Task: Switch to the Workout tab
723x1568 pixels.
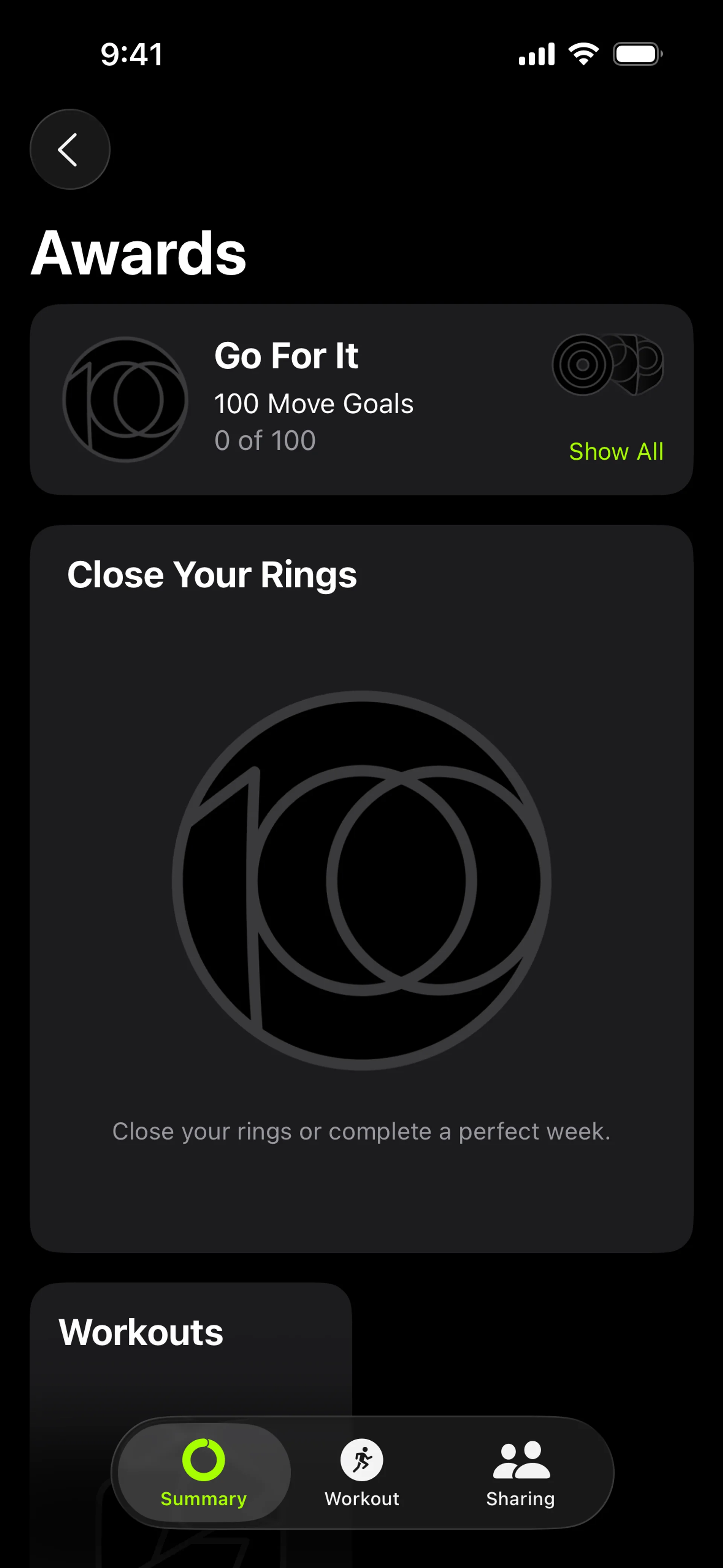Action: [361, 1472]
